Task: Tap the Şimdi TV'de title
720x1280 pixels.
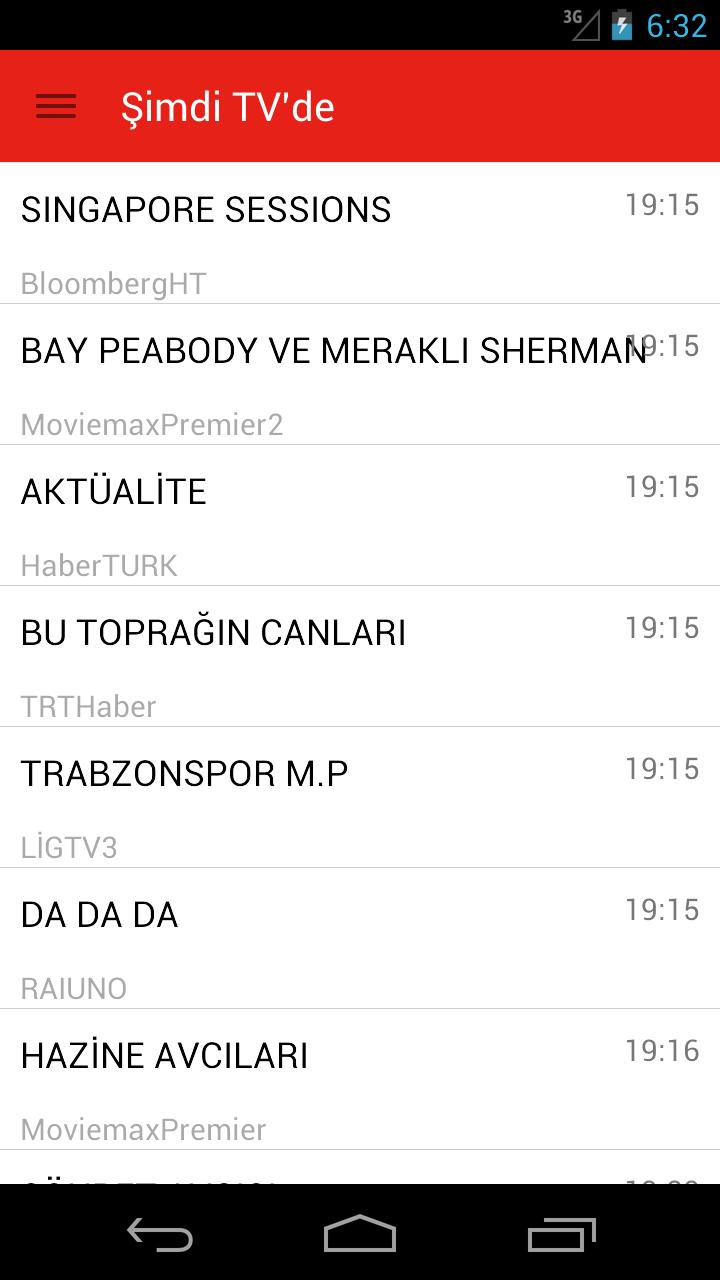Action: point(228,106)
